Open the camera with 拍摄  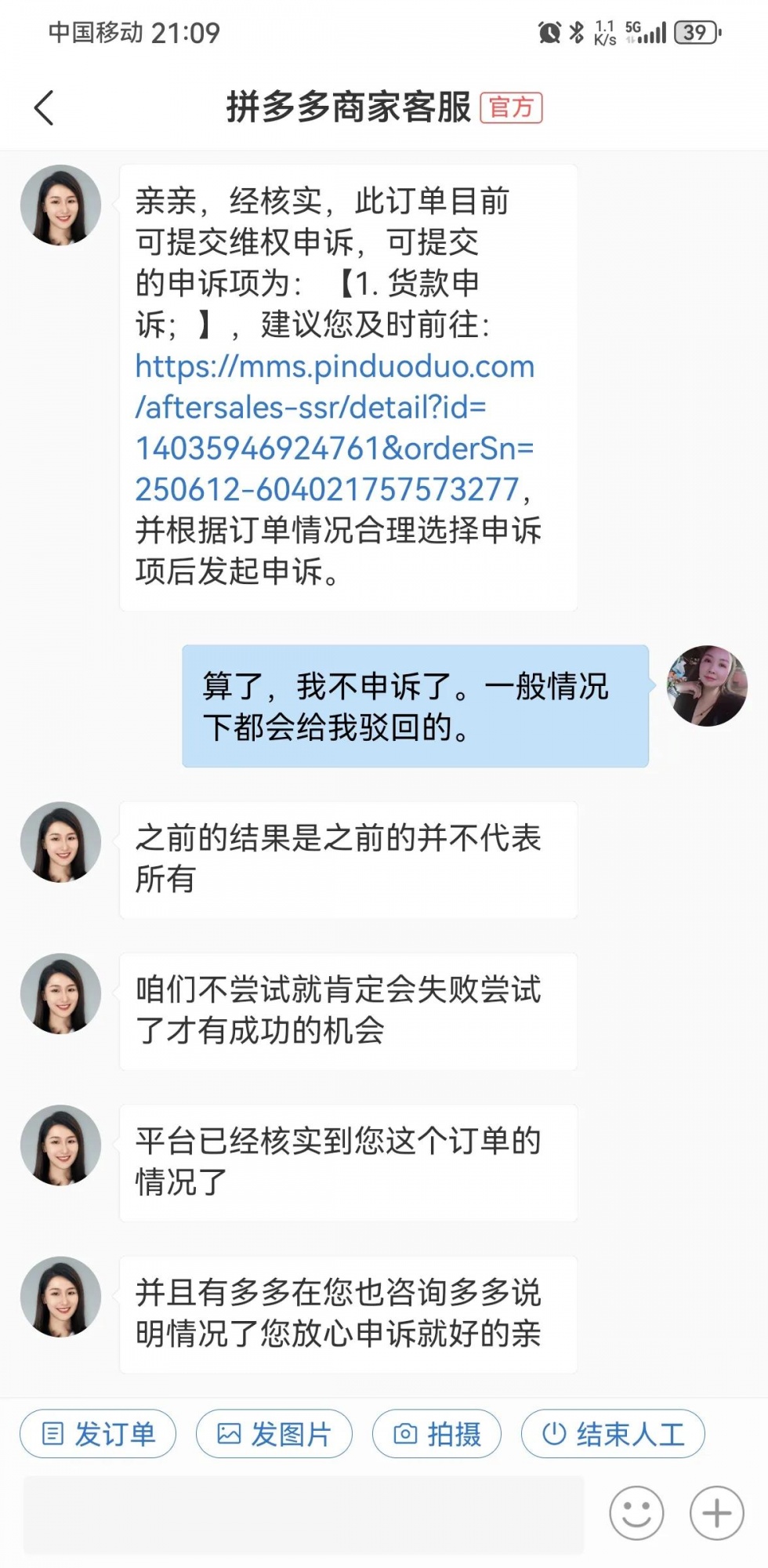pyautogui.click(x=437, y=1434)
